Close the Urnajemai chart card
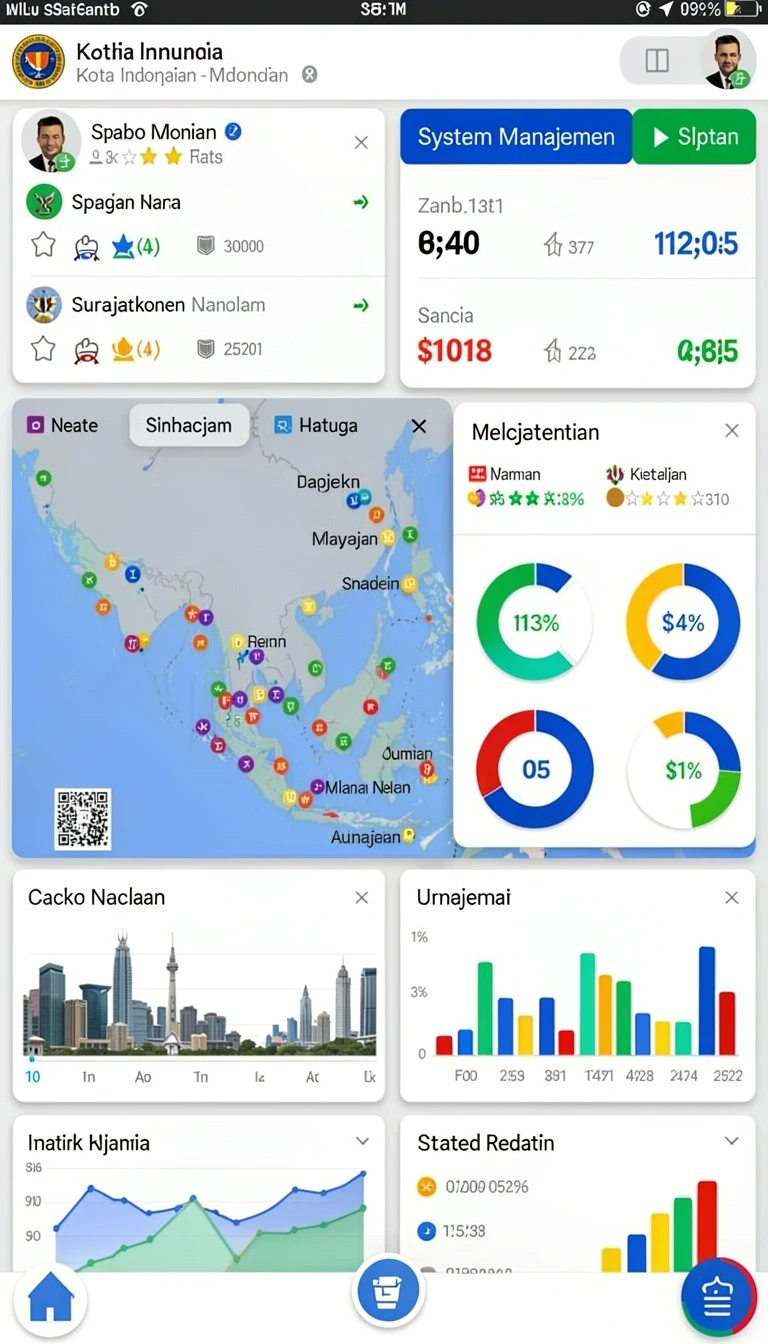The width and height of the screenshot is (768, 1344). pyautogui.click(x=732, y=898)
